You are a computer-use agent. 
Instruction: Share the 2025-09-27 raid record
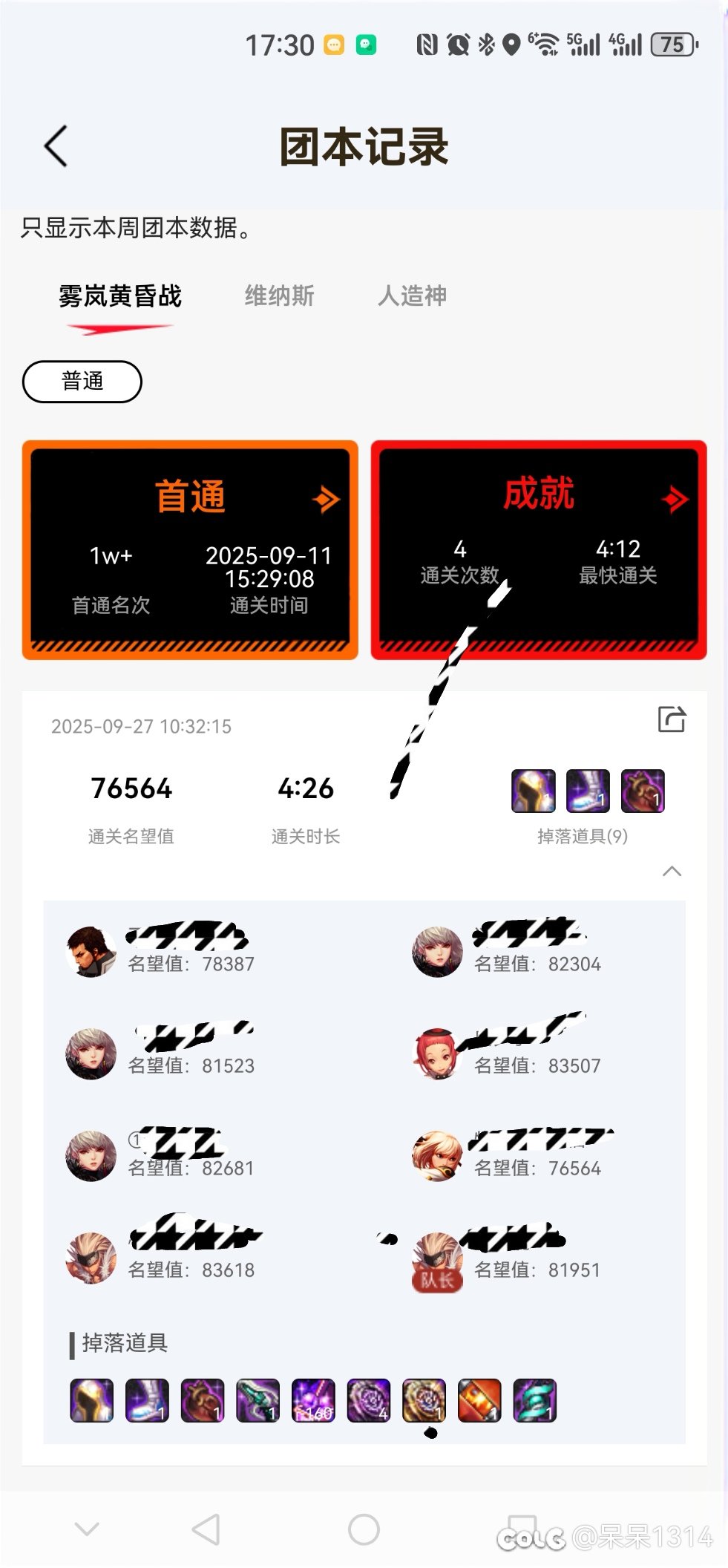pyautogui.click(x=672, y=719)
